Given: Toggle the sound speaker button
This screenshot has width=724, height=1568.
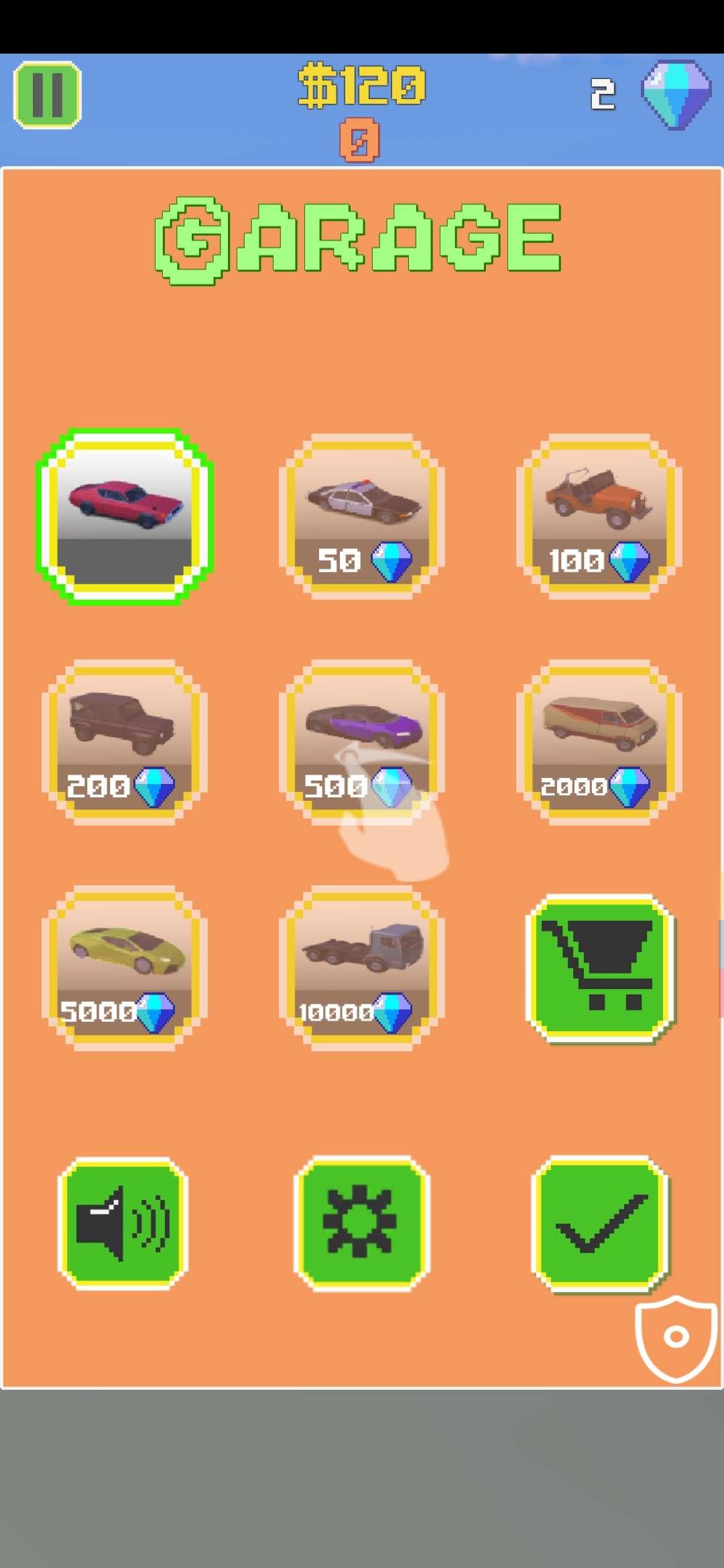Looking at the screenshot, I should coord(123,1222).
